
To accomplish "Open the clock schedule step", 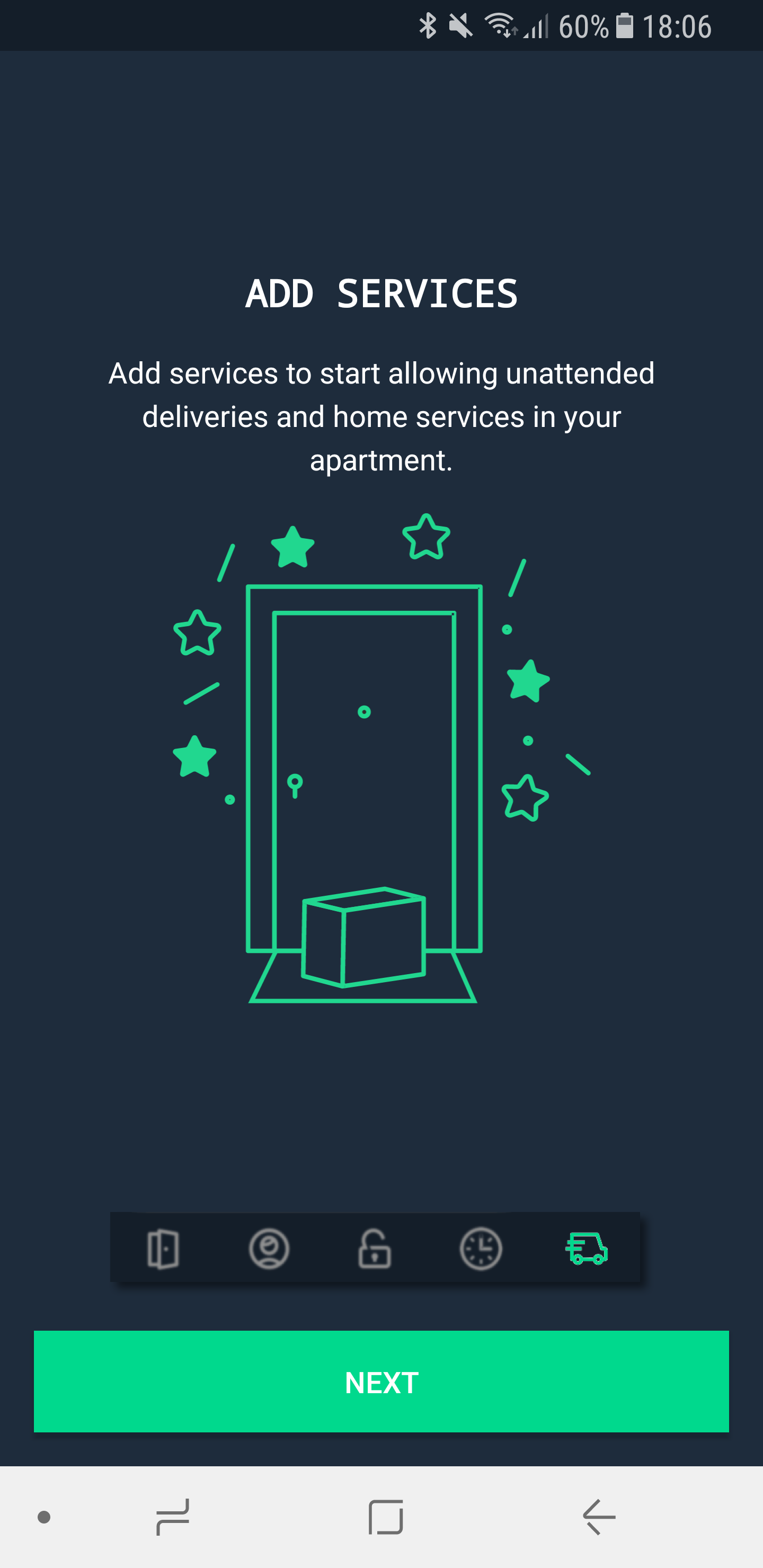I will [481, 1249].
